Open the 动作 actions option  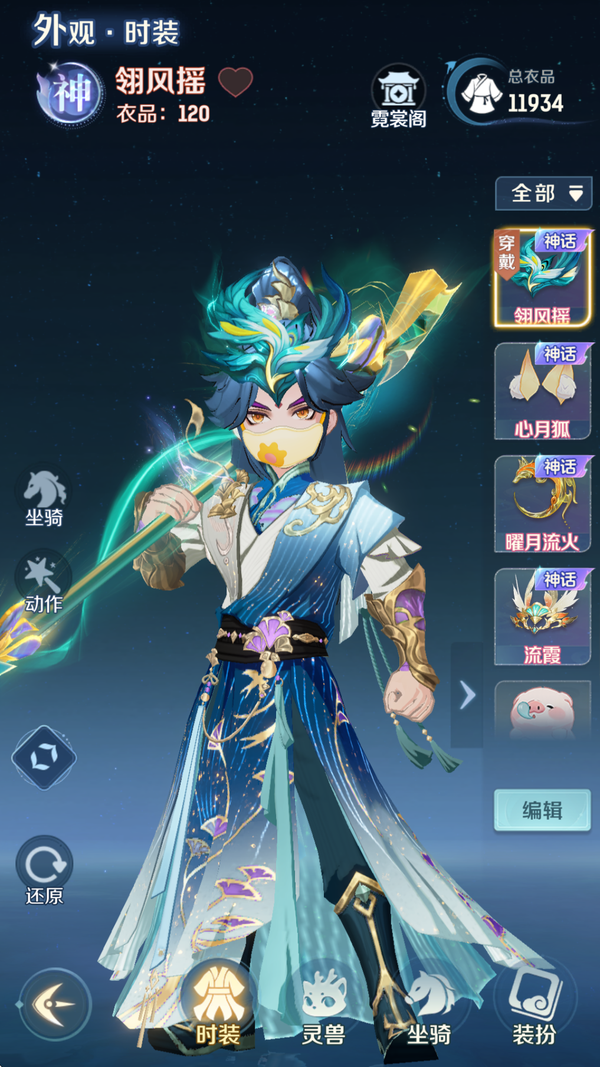click(x=43, y=583)
